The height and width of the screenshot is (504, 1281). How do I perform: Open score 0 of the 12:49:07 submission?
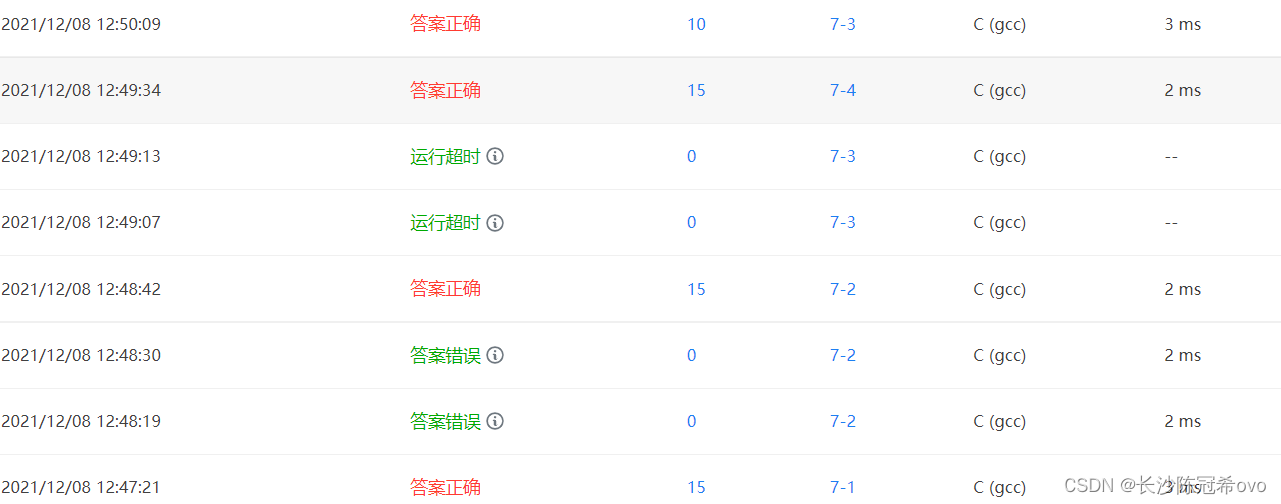click(x=691, y=222)
